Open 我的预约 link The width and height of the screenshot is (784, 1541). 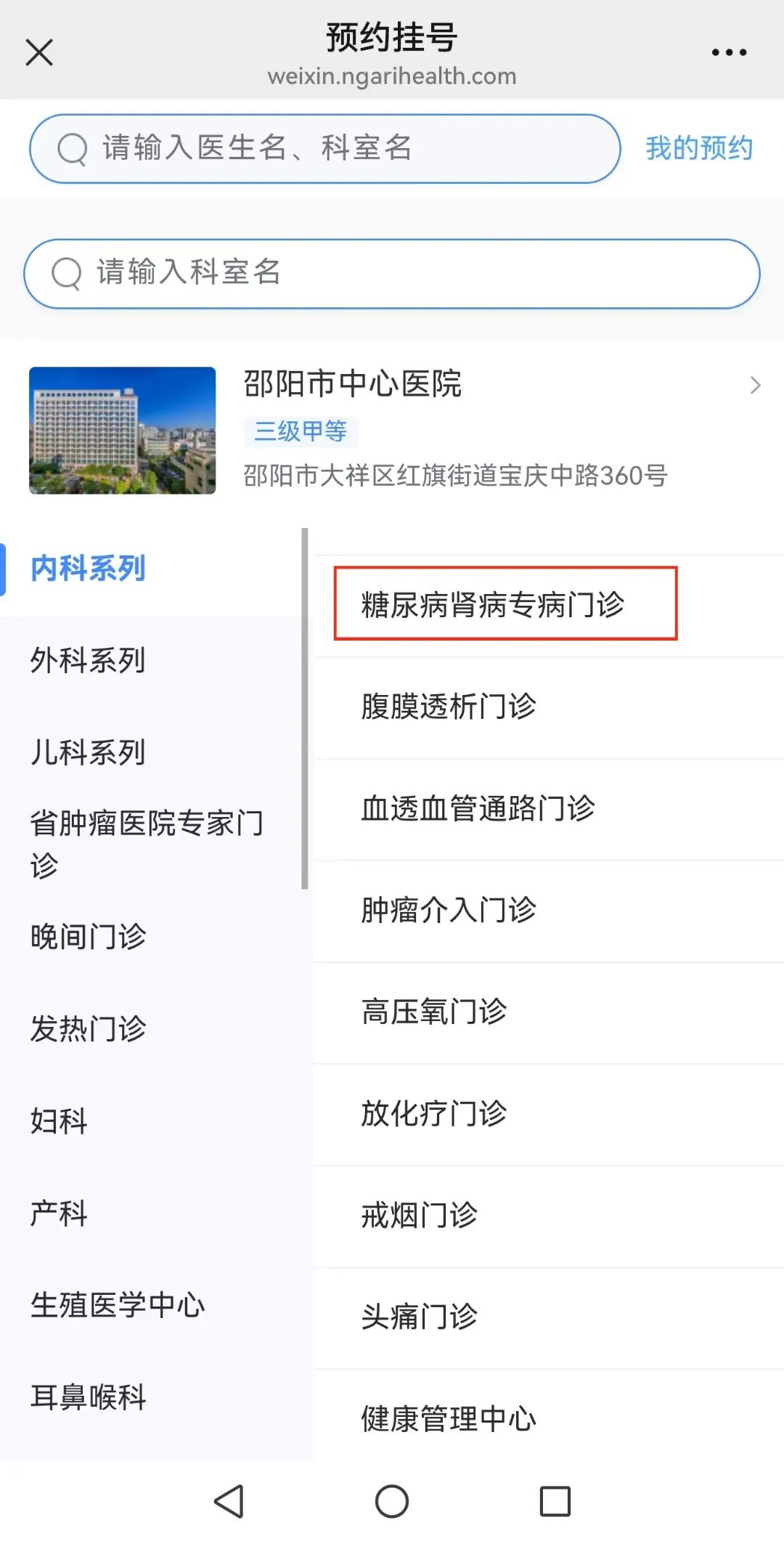[x=698, y=149]
